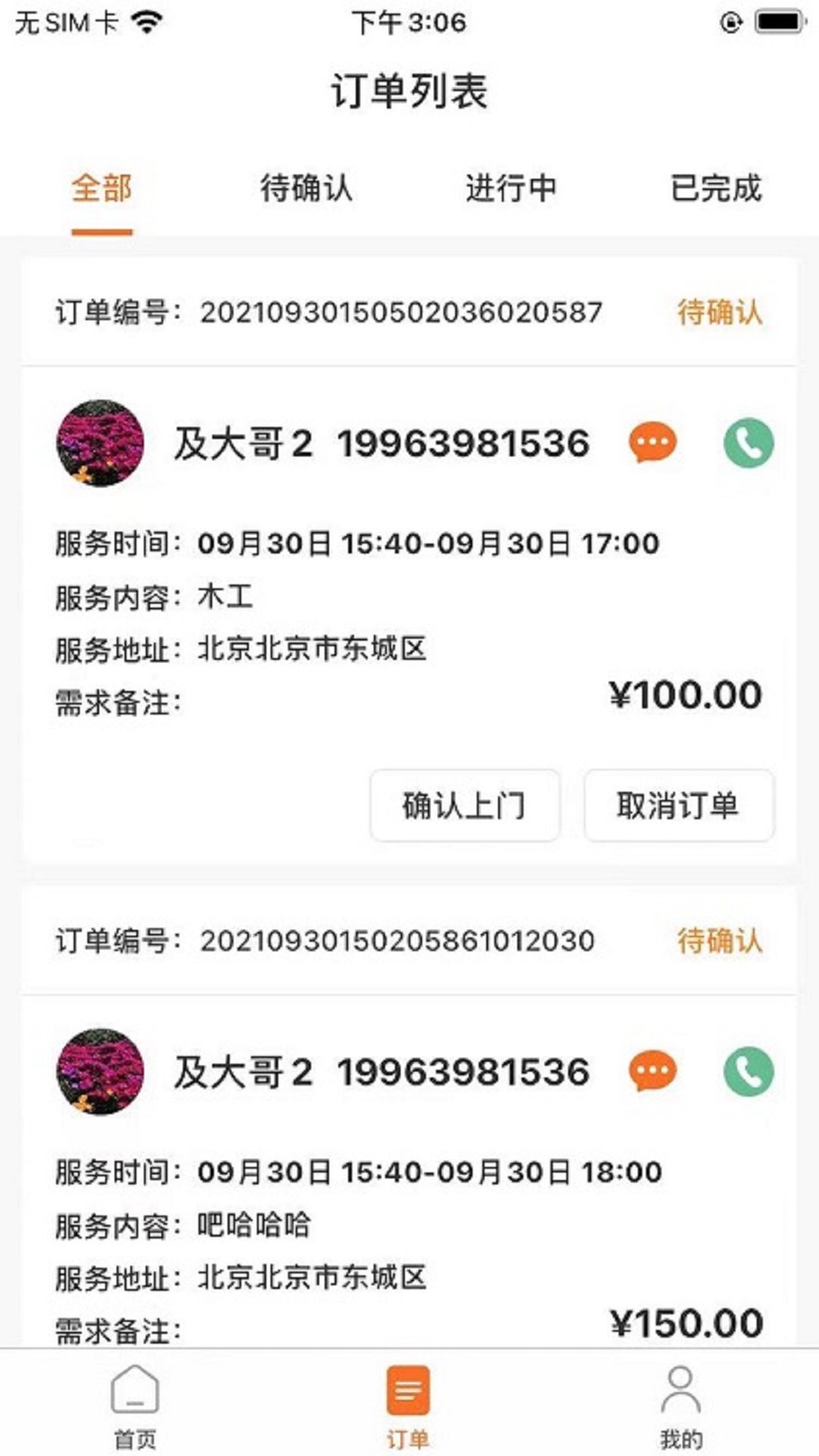Tap the 待确认 status label on first order
Image resolution: width=819 pixels, height=1456 pixels.
pos(720,311)
